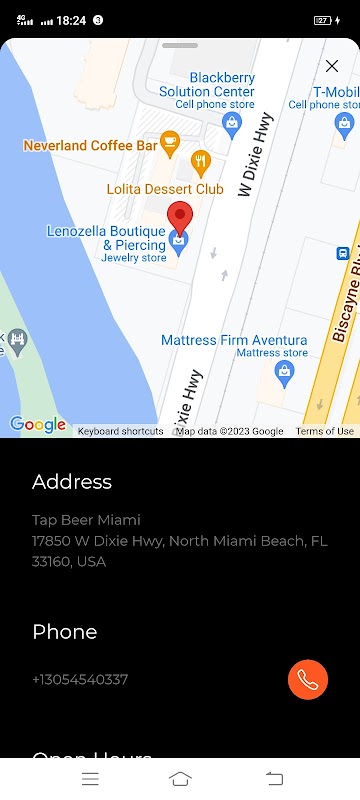Navigate back using the system back button
The image size is (360, 800).
coord(274,779)
